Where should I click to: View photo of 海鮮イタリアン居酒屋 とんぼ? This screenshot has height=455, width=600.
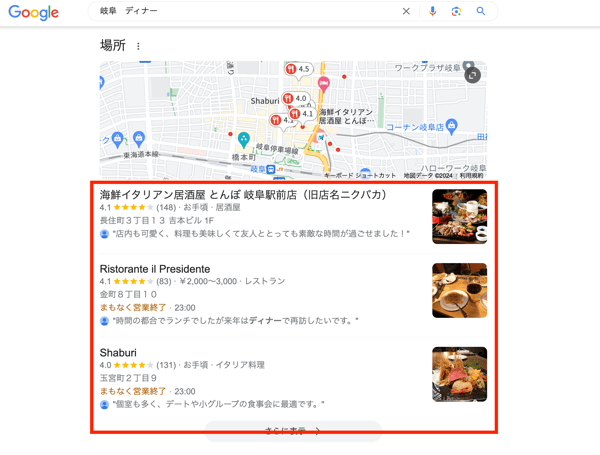459,216
